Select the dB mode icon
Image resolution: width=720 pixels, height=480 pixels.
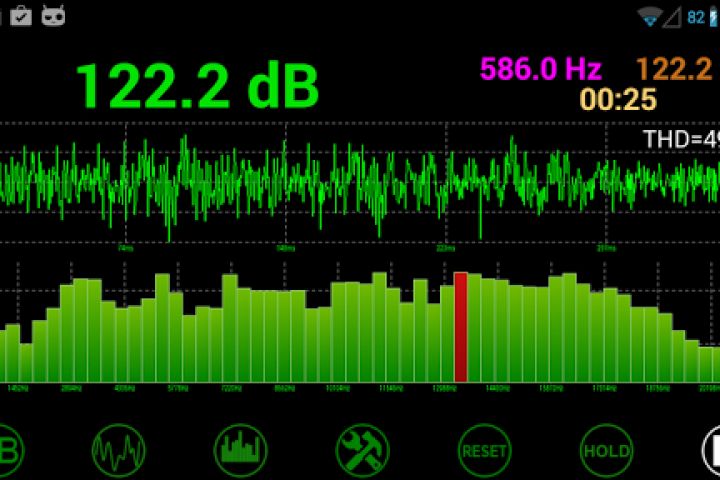coord(7,450)
